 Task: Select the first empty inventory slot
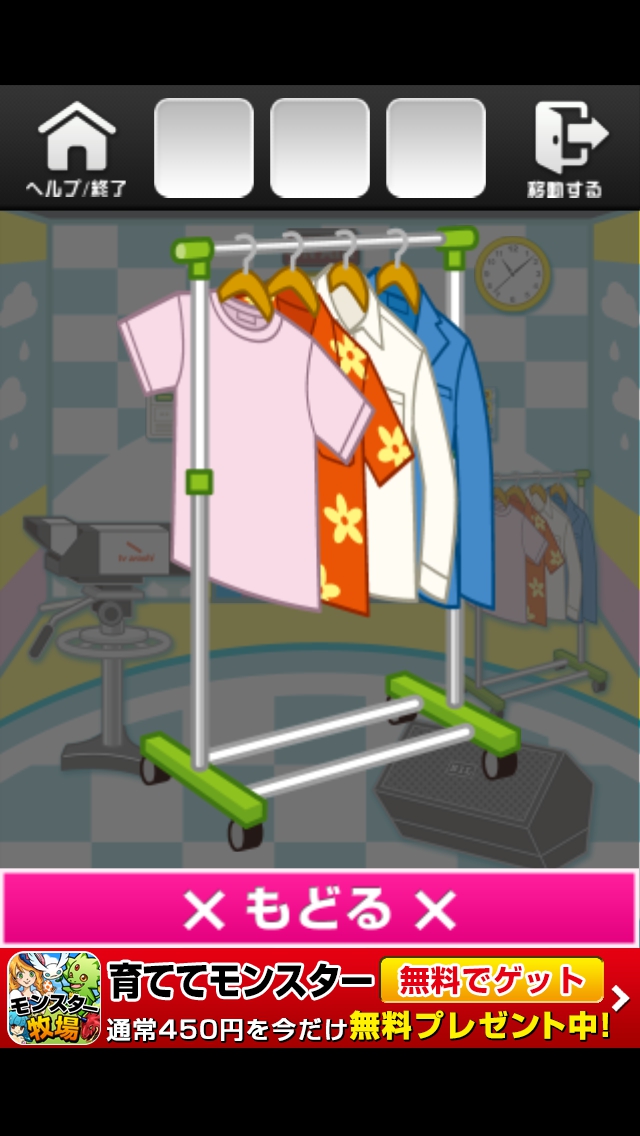(204, 148)
